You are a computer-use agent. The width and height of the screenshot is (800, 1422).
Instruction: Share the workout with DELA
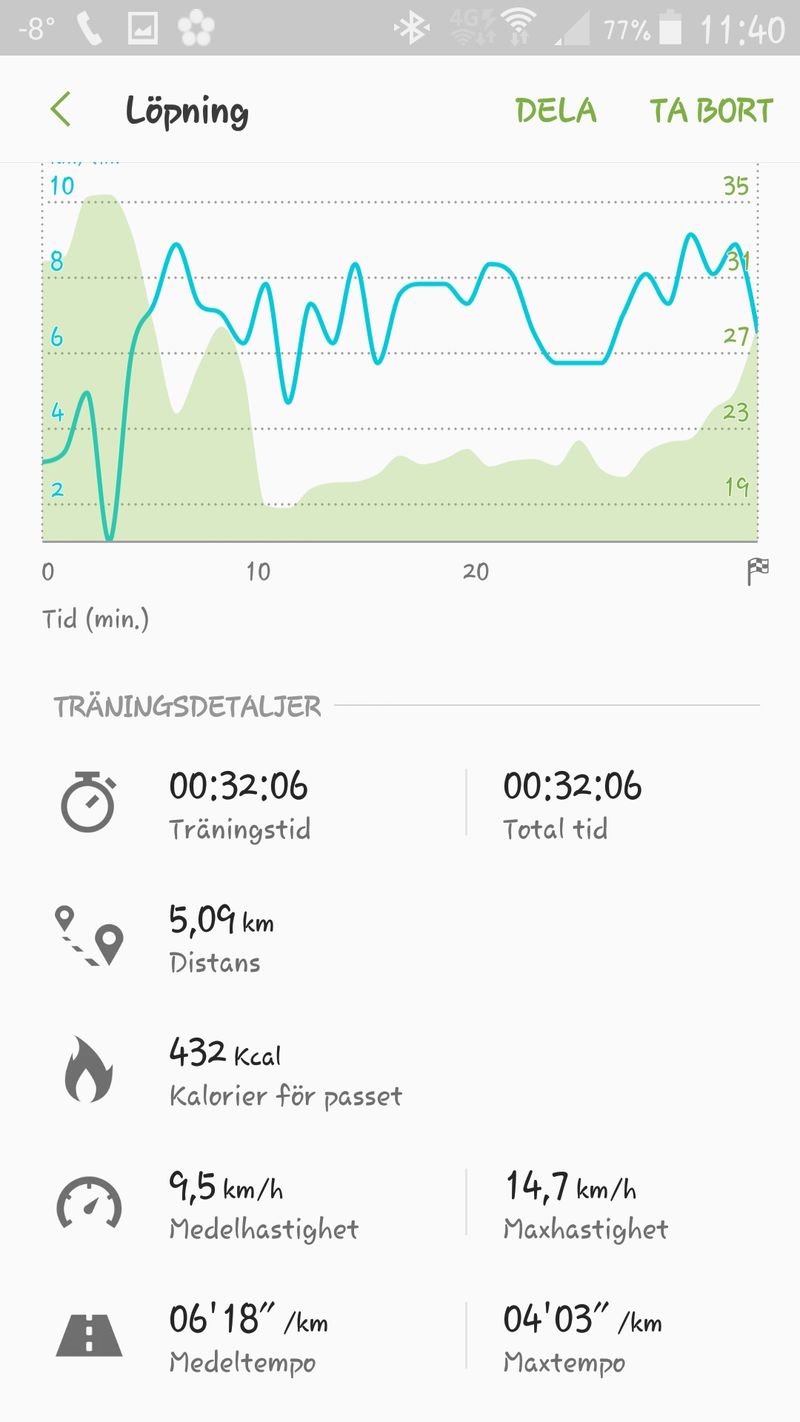[x=556, y=110]
